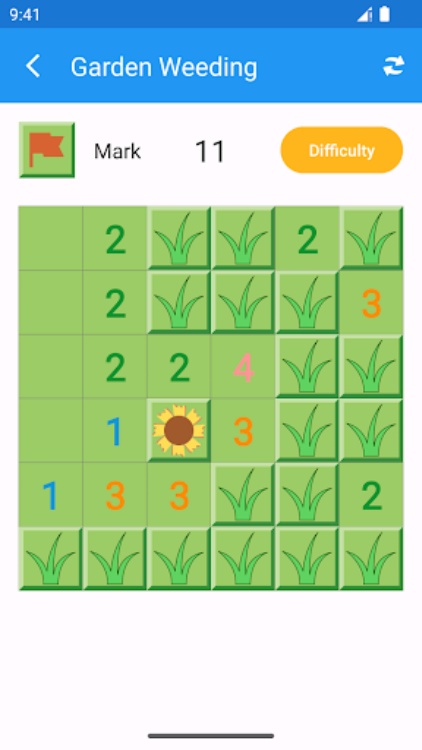
Task: Toggle the flag Mark mode tile
Action: tap(47, 150)
